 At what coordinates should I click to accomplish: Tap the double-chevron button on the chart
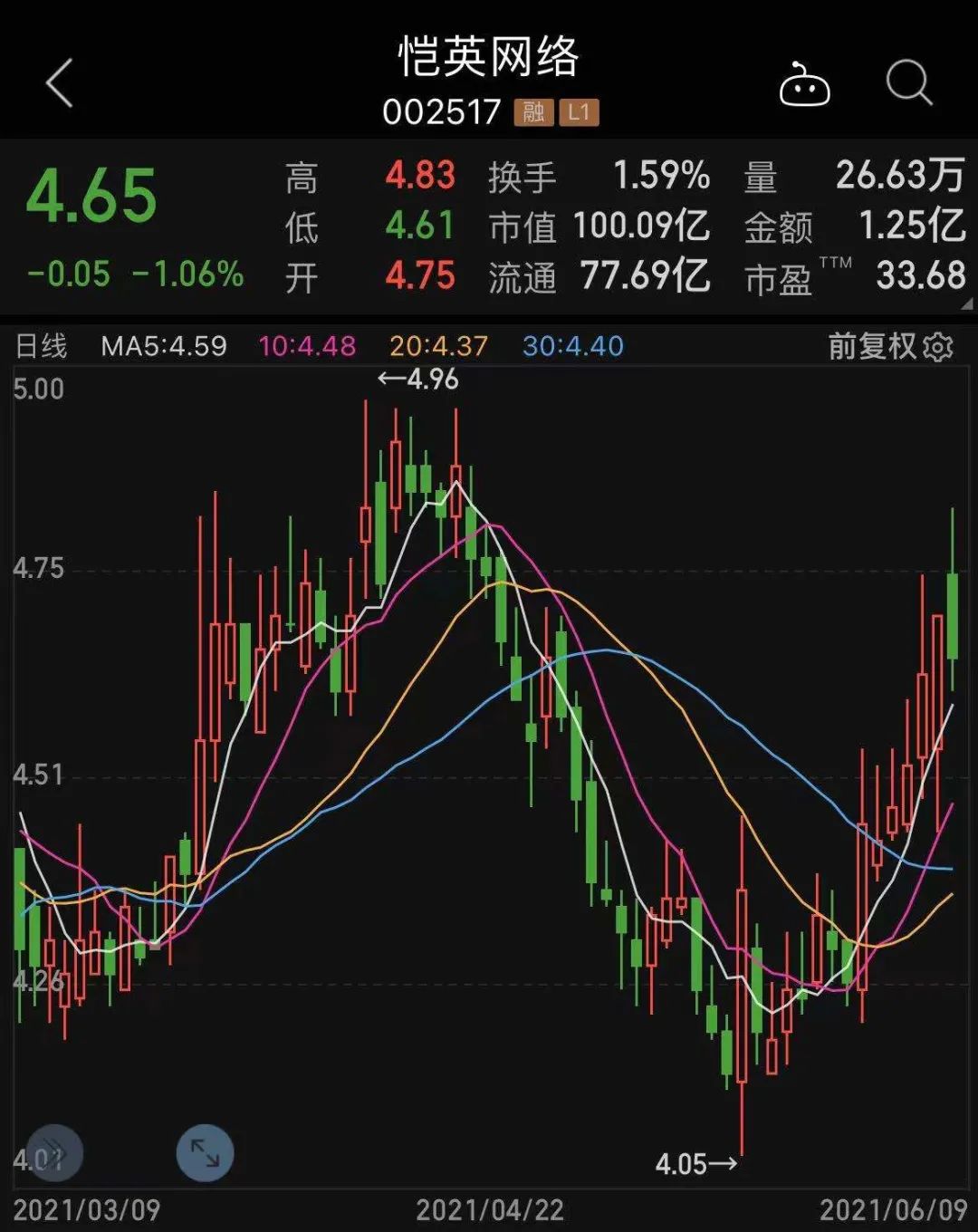click(x=54, y=1152)
